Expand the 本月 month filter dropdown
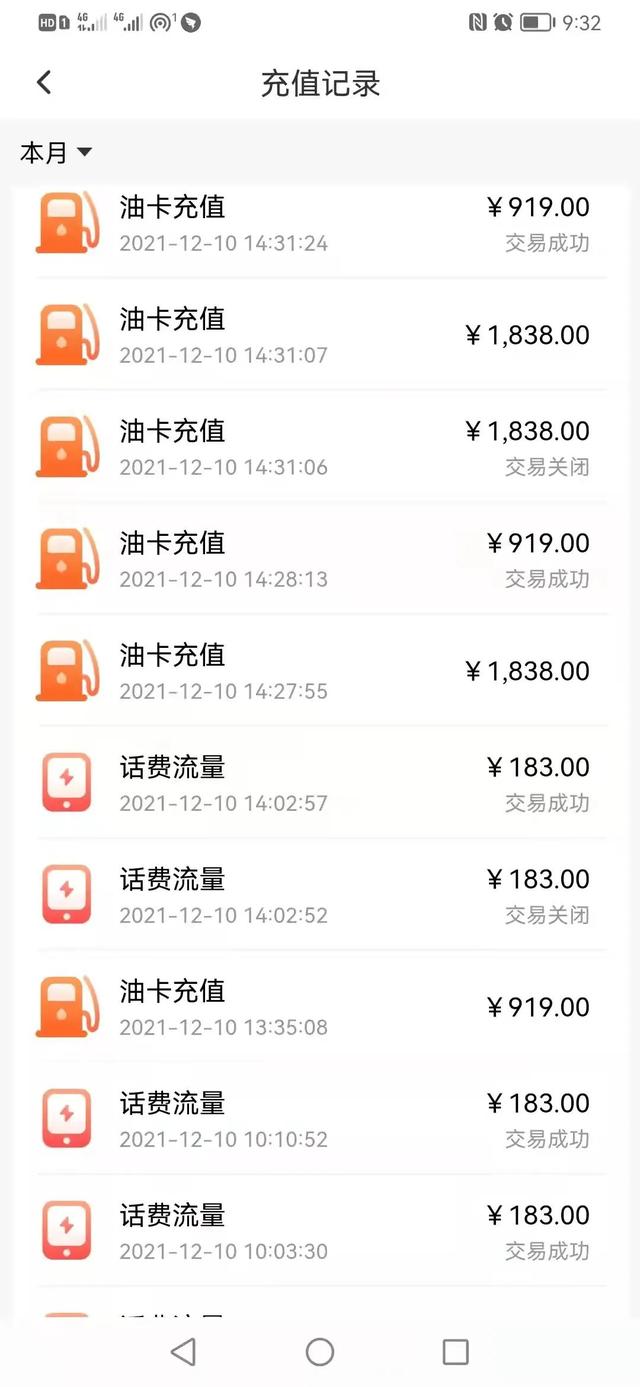The height and width of the screenshot is (1387, 640). 56,153
